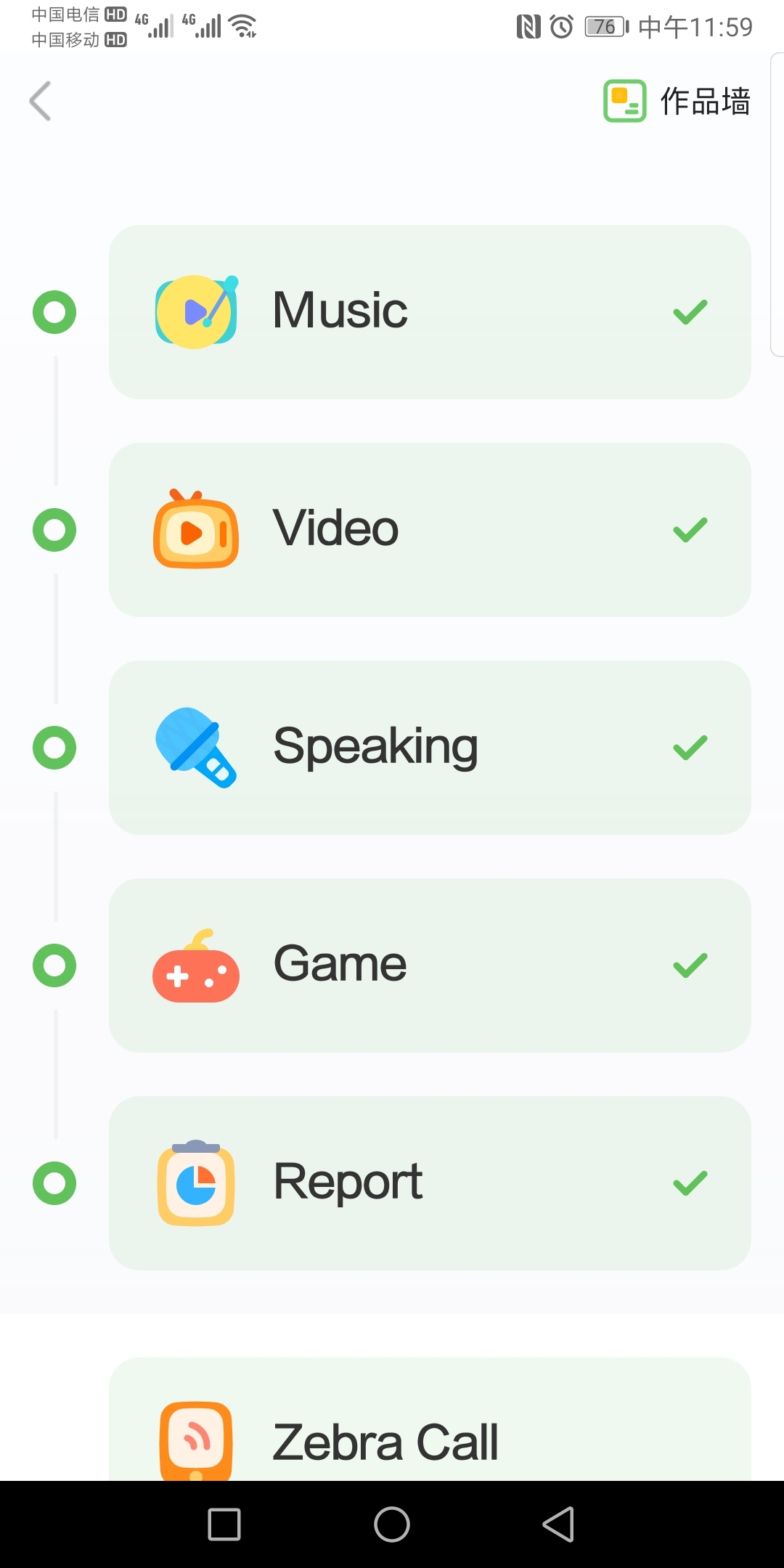
Task: Launch the Game activity
Action: pos(430,965)
